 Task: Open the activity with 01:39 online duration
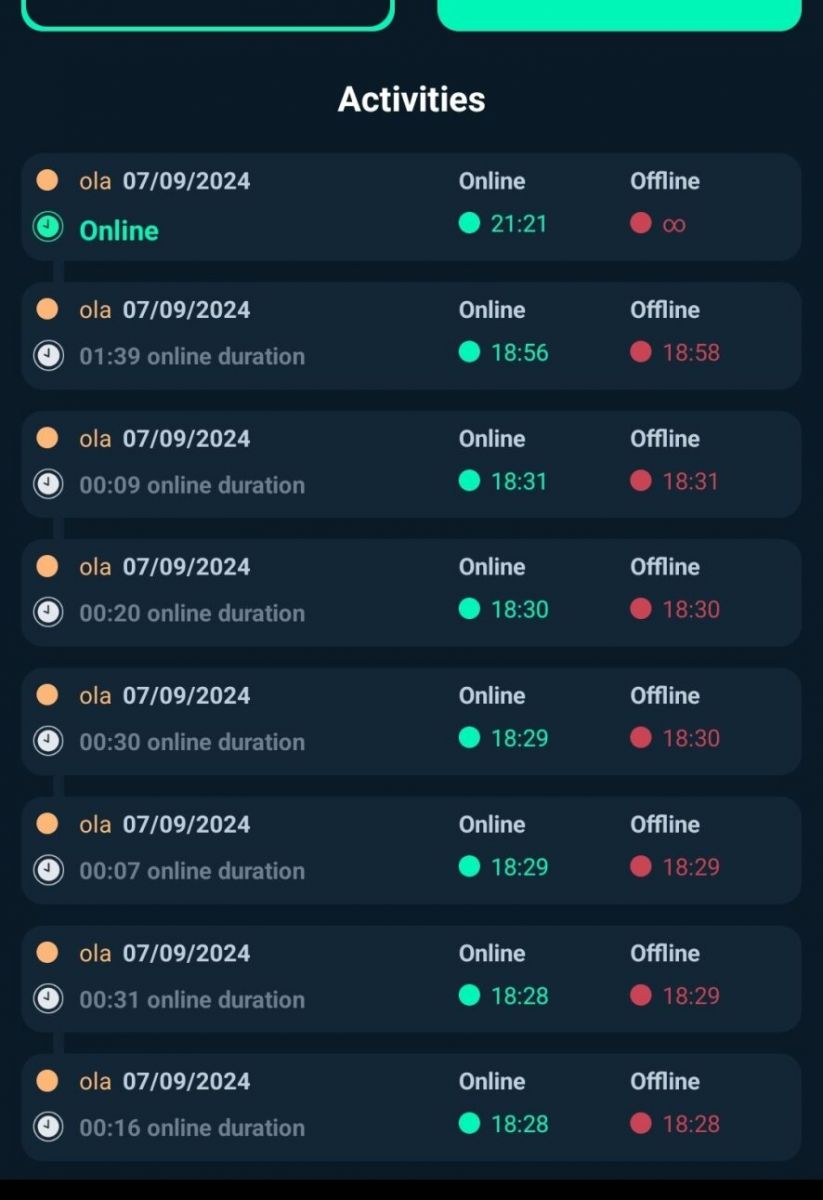[x=410, y=335]
